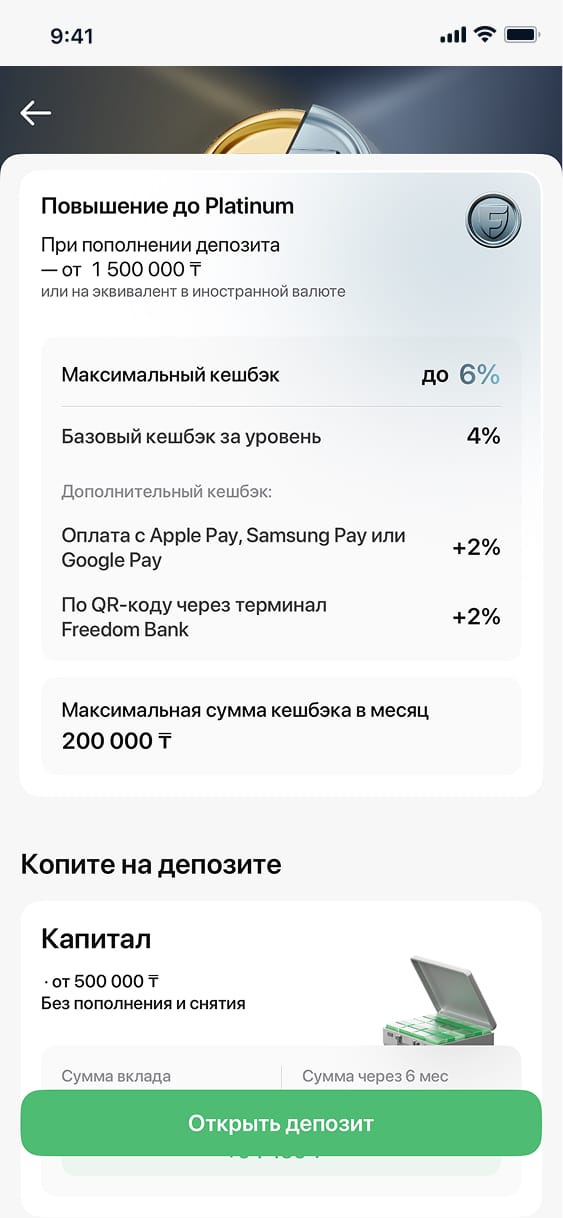563x1218 pixels.
Task: Tap the Открыть депозит button
Action: tap(281, 1123)
